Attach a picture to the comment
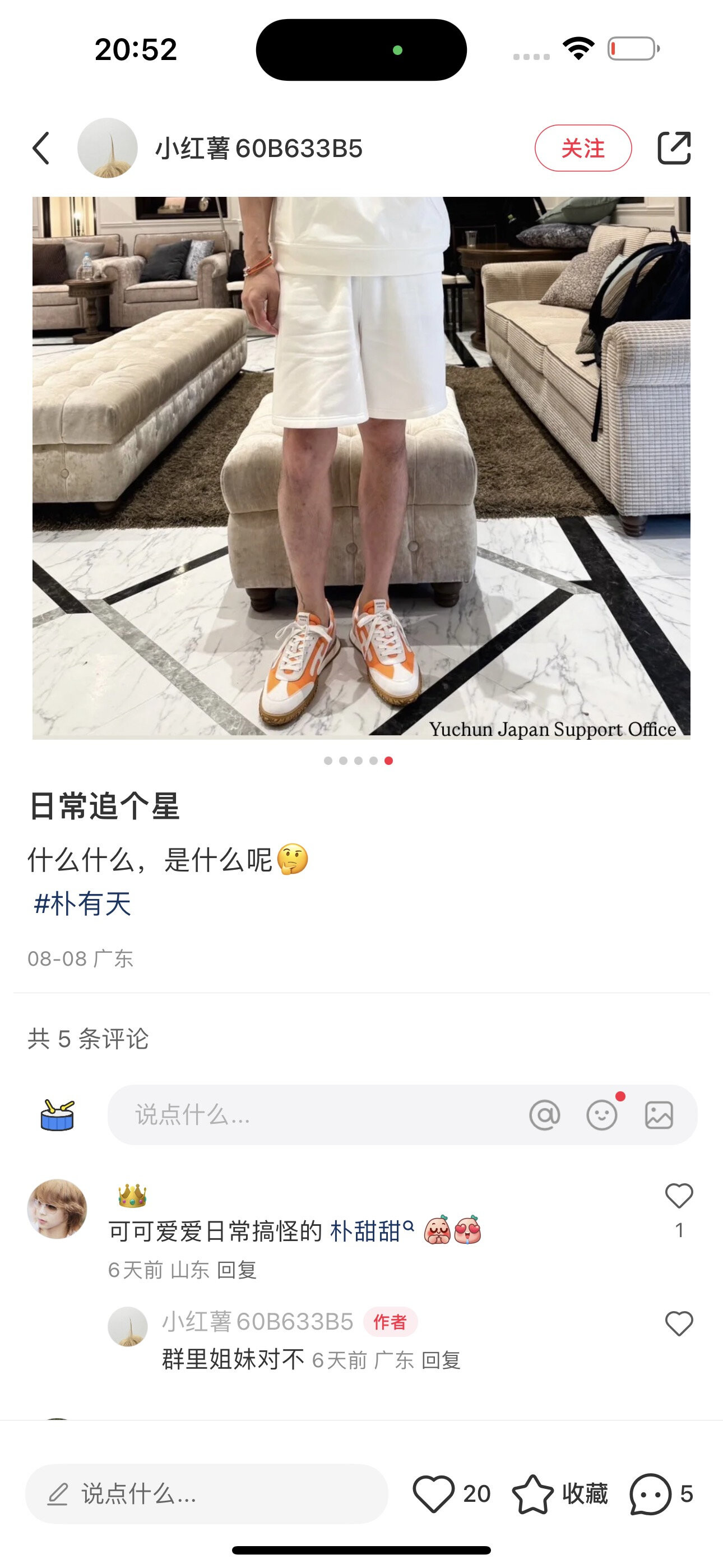Viewport: 723px width, 1568px height. point(659,1115)
